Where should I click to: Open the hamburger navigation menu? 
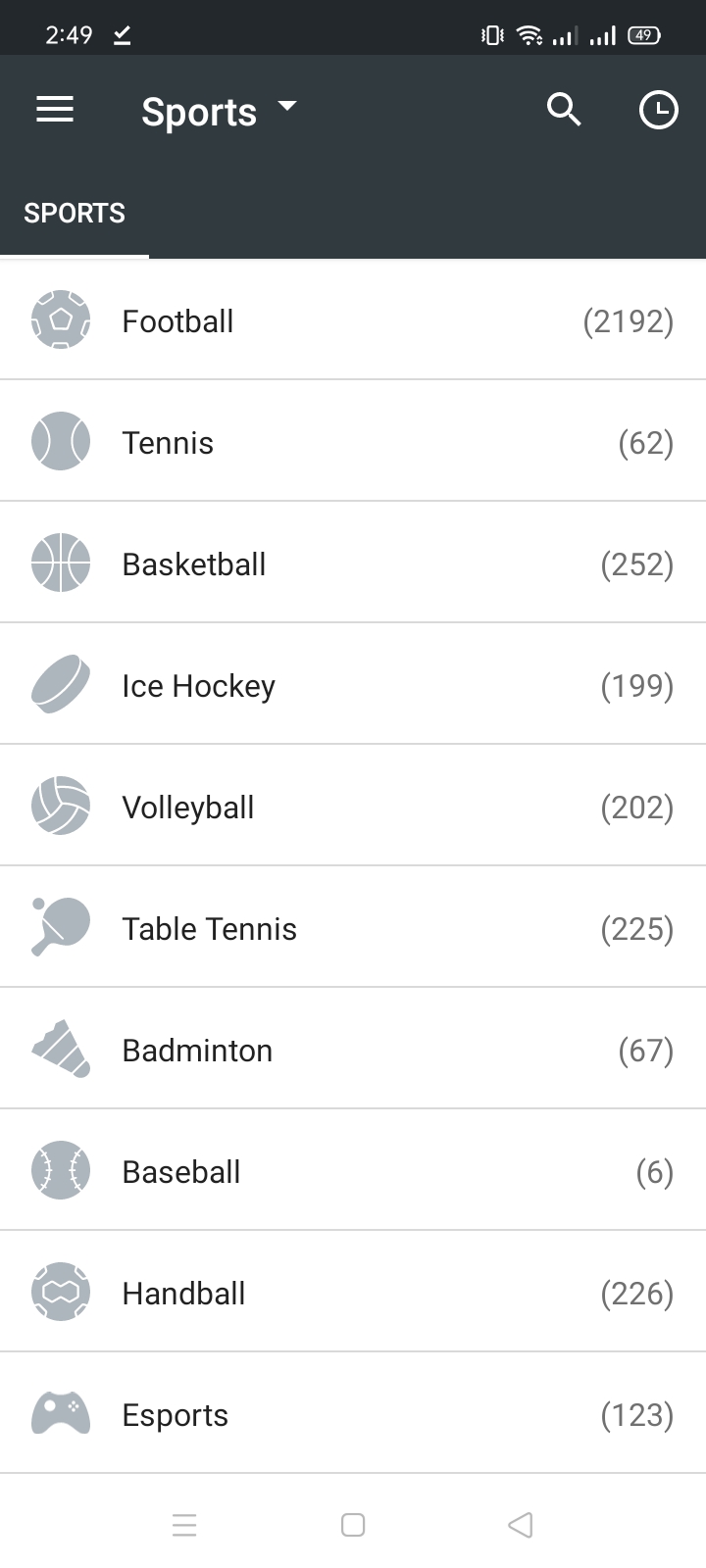55,110
